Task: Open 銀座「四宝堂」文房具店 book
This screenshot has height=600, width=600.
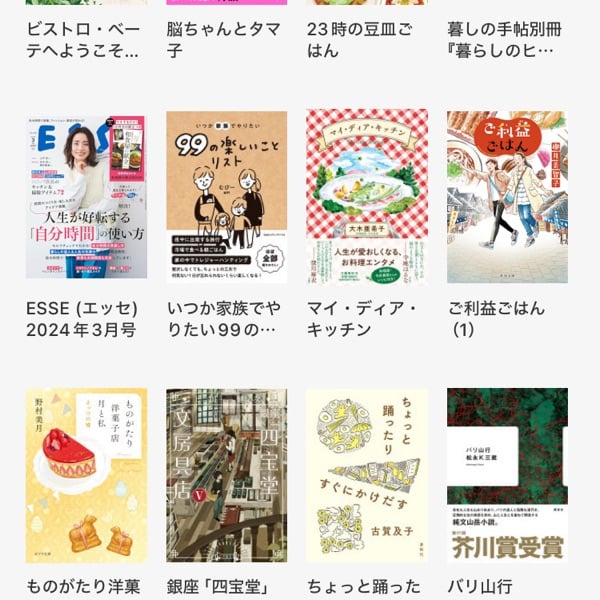Action: coord(226,475)
